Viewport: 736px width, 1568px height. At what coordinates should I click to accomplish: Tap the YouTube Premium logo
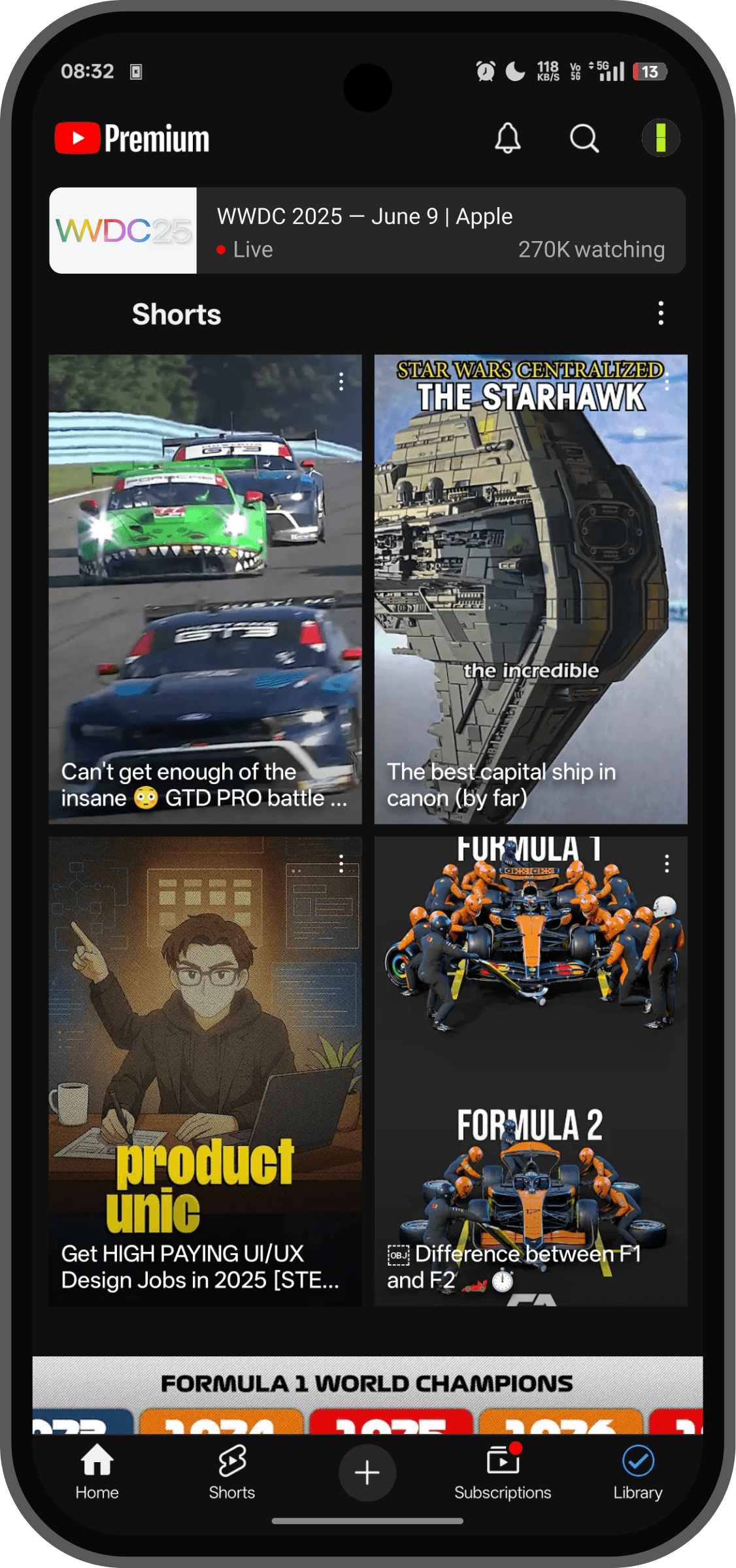click(x=132, y=139)
